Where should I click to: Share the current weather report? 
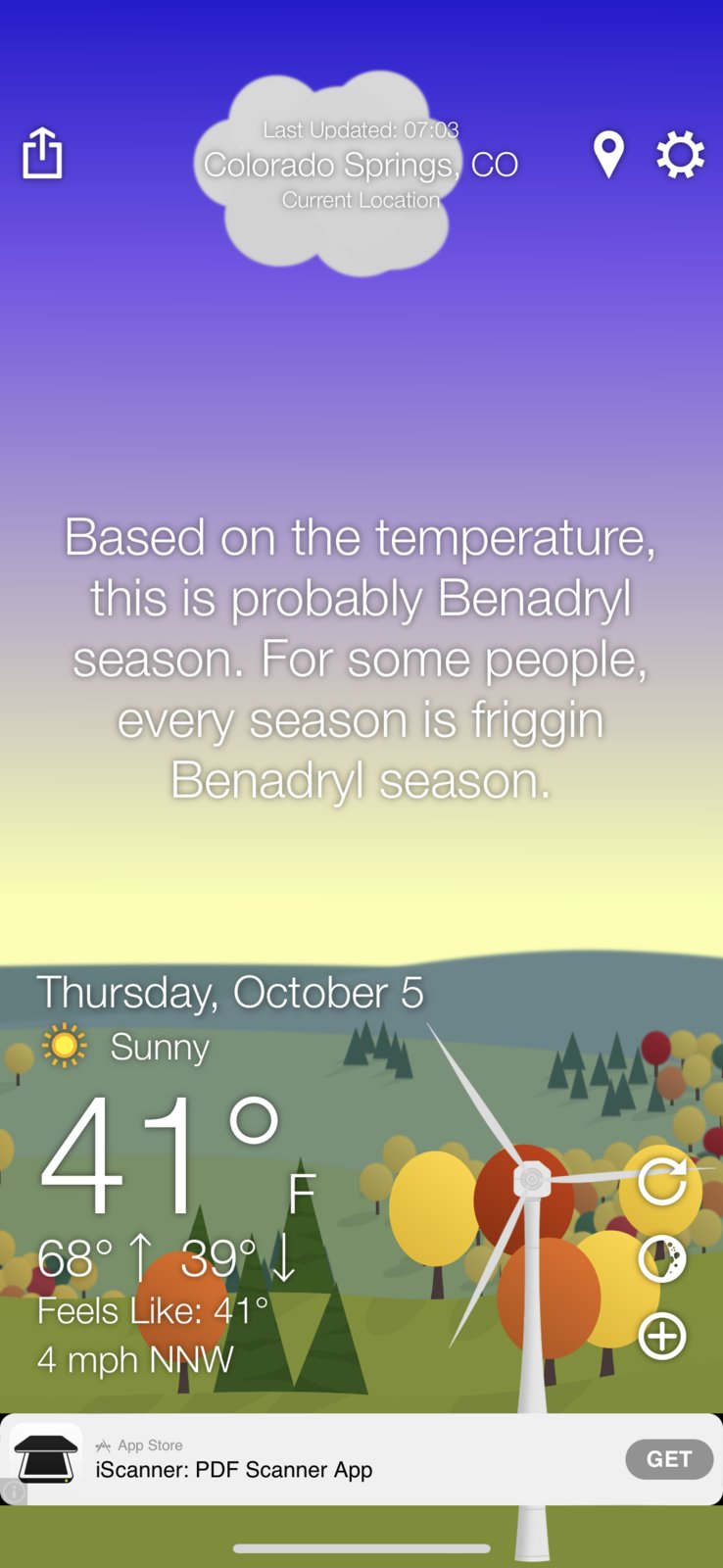(x=42, y=154)
